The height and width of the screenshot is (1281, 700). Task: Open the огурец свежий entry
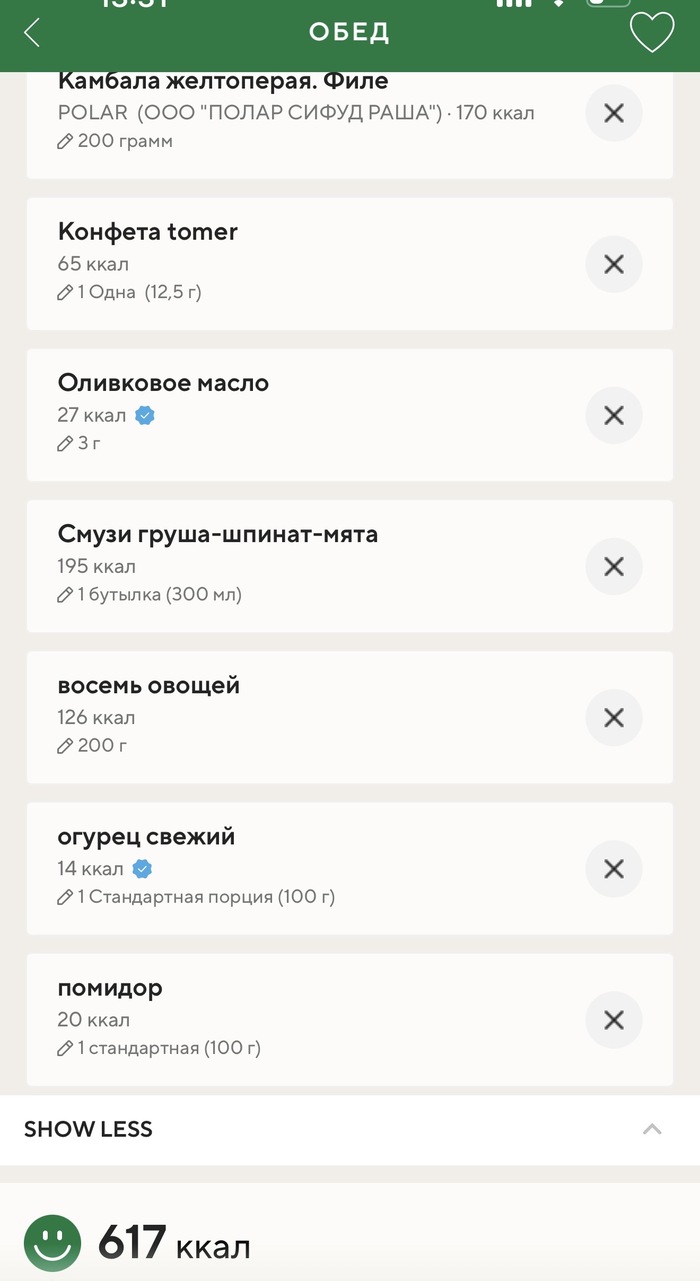pos(146,837)
